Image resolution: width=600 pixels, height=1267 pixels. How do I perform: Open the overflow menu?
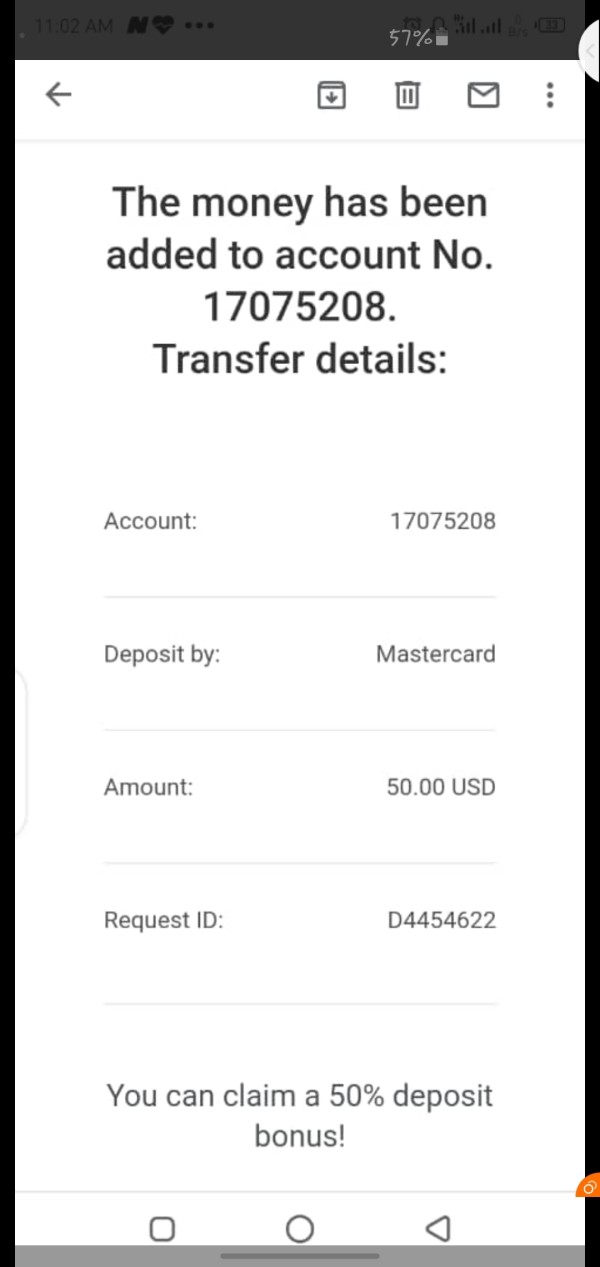coord(550,95)
